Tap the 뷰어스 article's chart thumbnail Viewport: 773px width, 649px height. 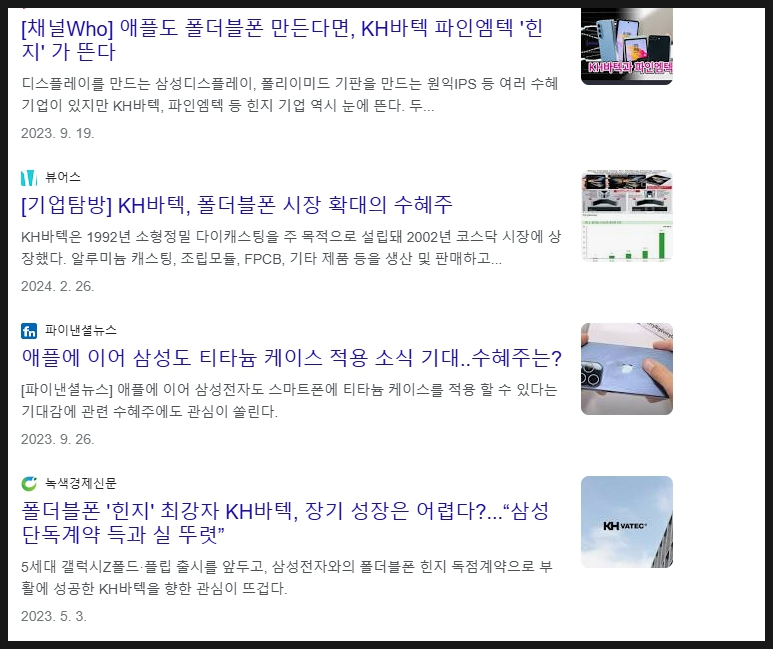tap(626, 216)
